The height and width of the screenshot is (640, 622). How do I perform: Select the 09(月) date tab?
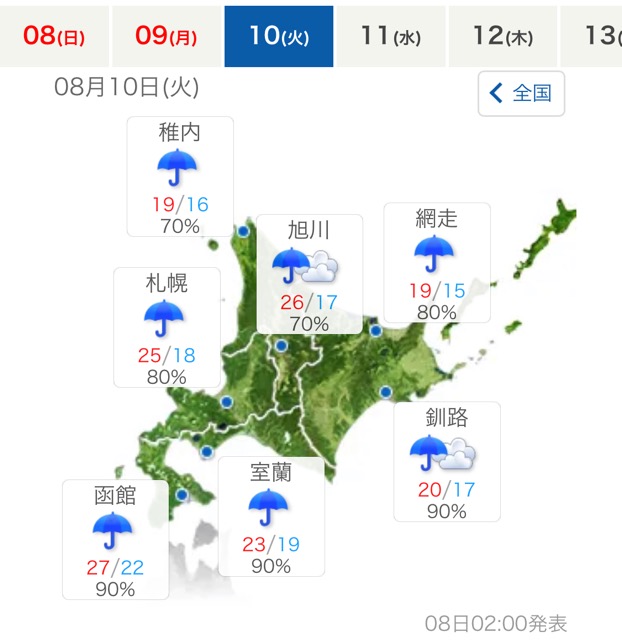(x=166, y=37)
